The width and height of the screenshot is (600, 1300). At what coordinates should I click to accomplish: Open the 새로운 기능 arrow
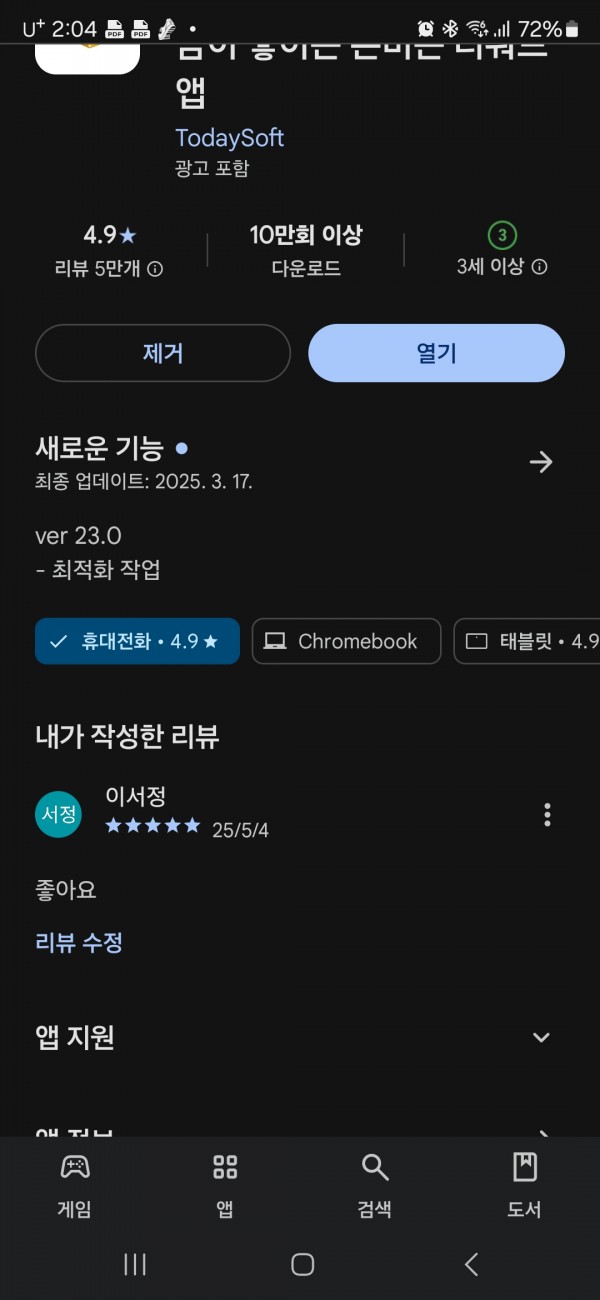tap(541, 462)
